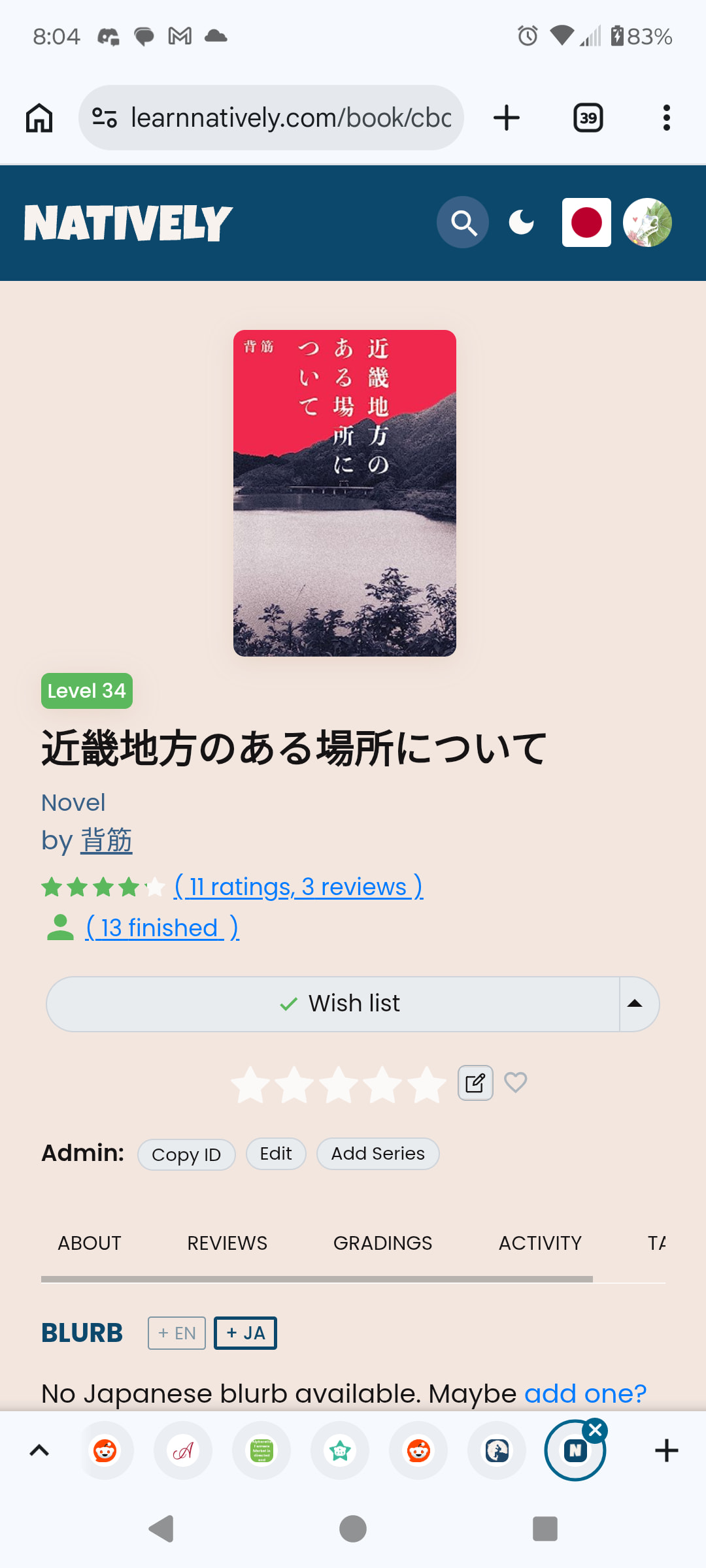Tap the Wish list status button
The height and width of the screenshot is (1568, 706).
click(333, 1004)
